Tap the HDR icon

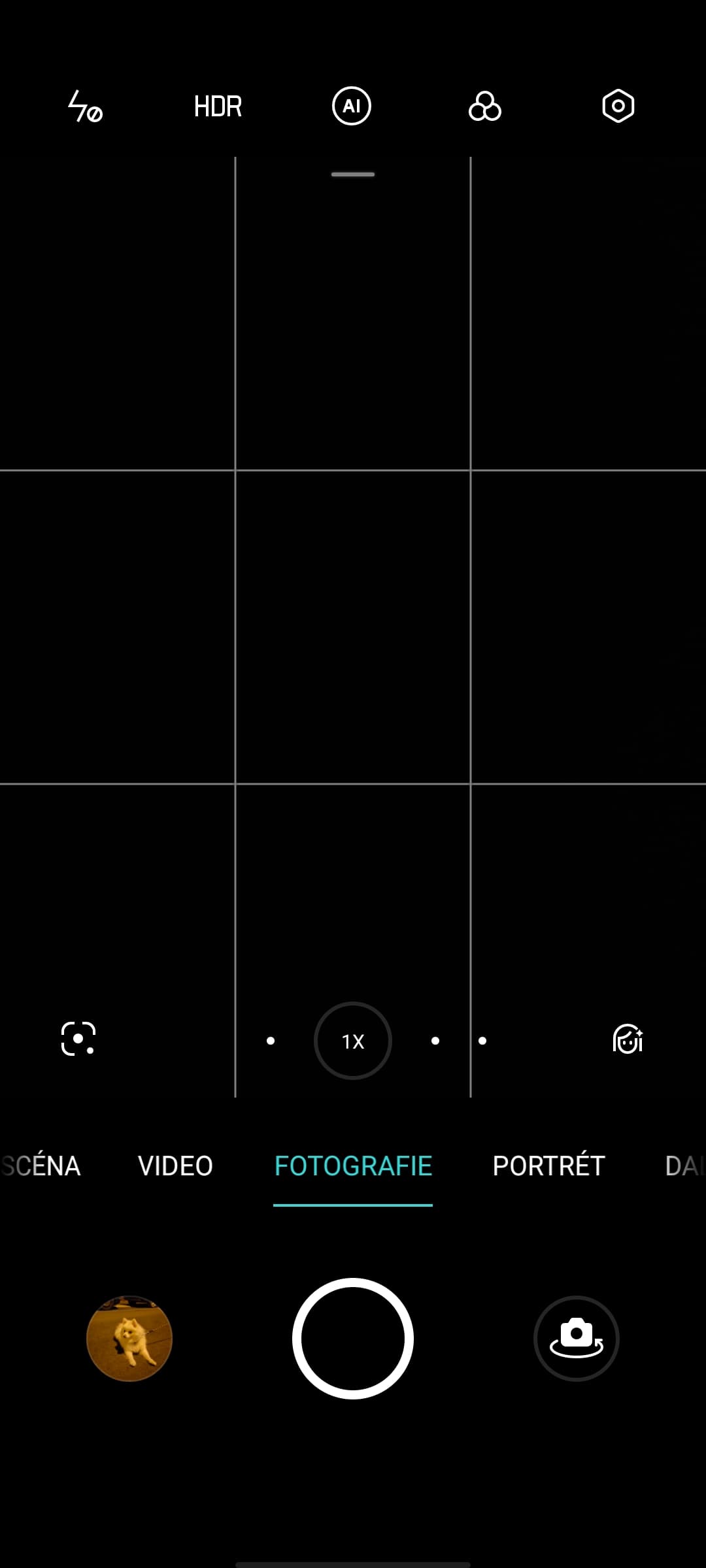[218, 106]
